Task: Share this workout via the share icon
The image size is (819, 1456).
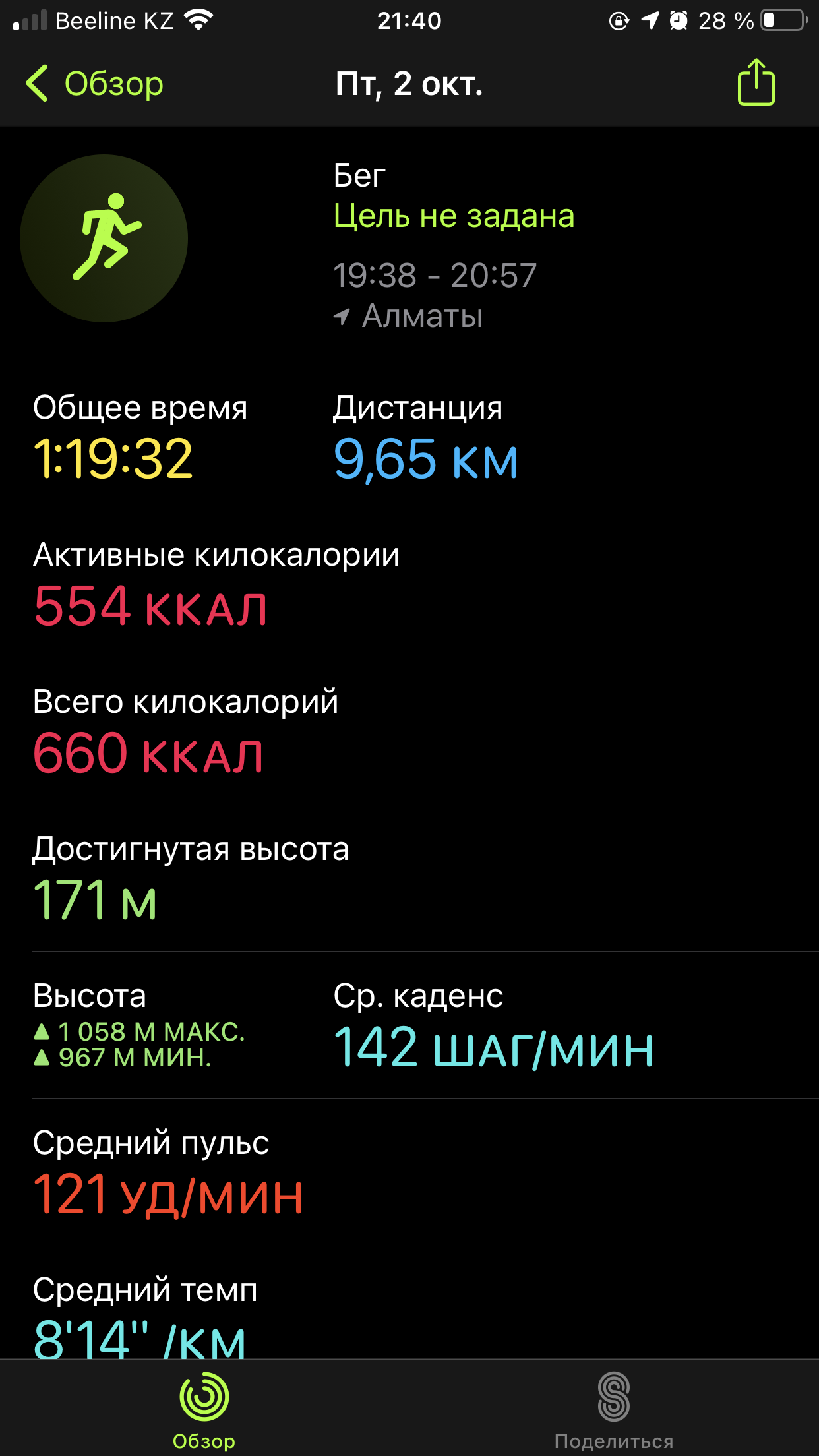Action: (756, 82)
